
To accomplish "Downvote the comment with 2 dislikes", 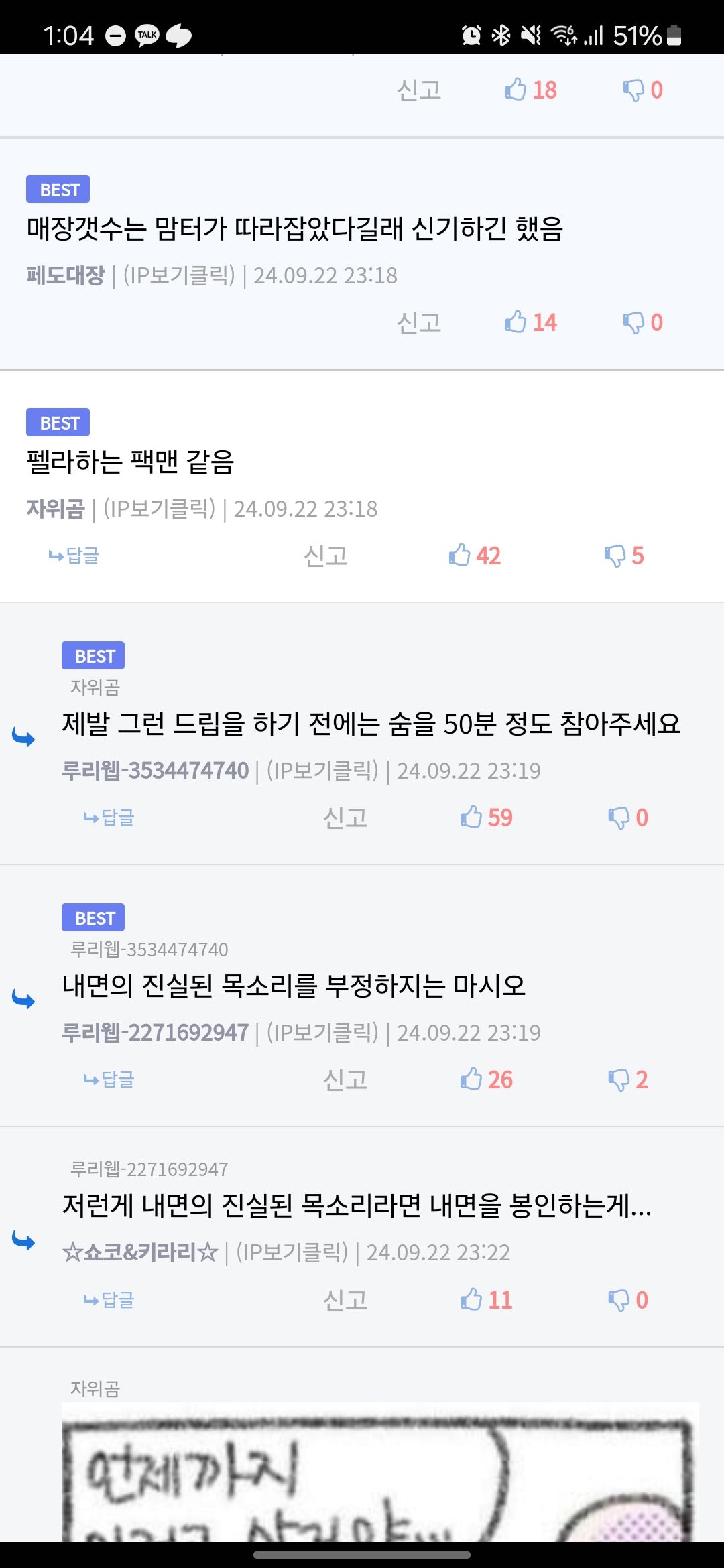I will pos(627,1080).
